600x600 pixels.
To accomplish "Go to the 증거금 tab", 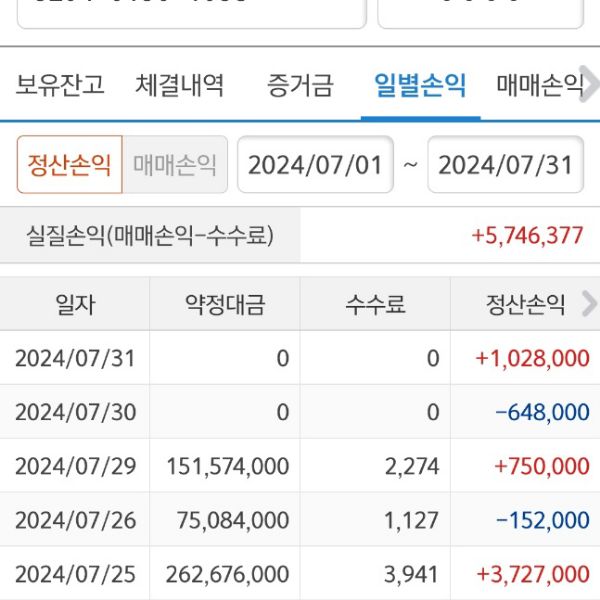I will (x=300, y=86).
